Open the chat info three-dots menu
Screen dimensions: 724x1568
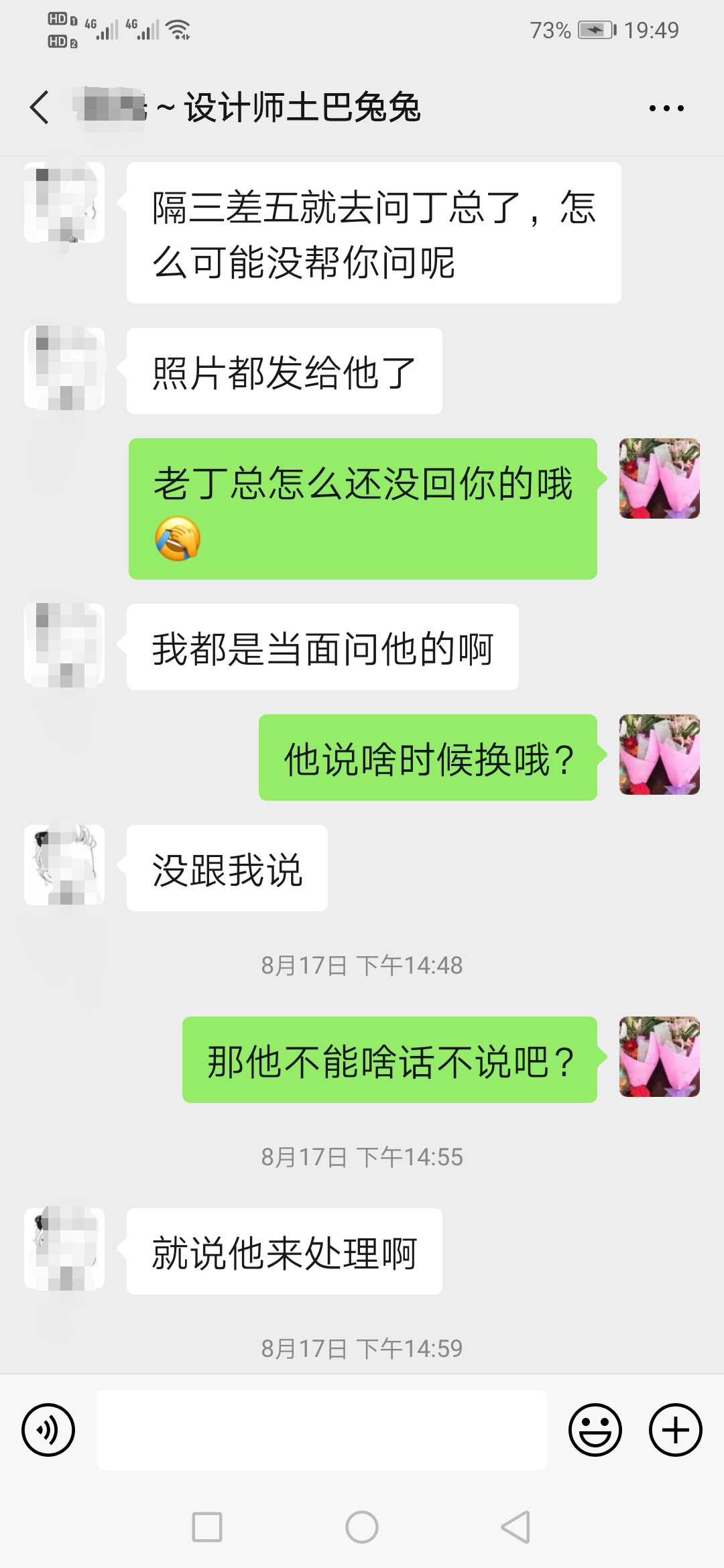(666, 108)
